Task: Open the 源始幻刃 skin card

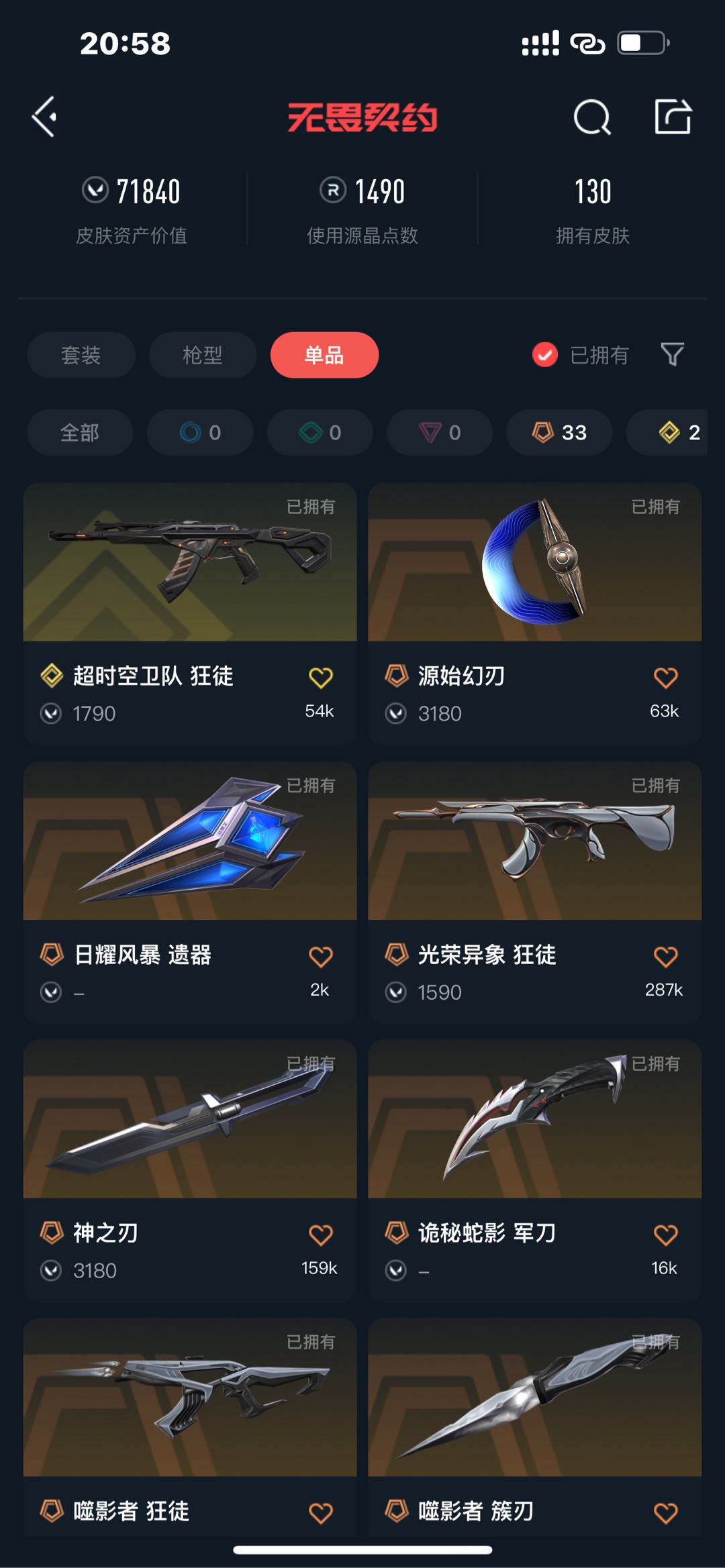Action: tap(534, 564)
